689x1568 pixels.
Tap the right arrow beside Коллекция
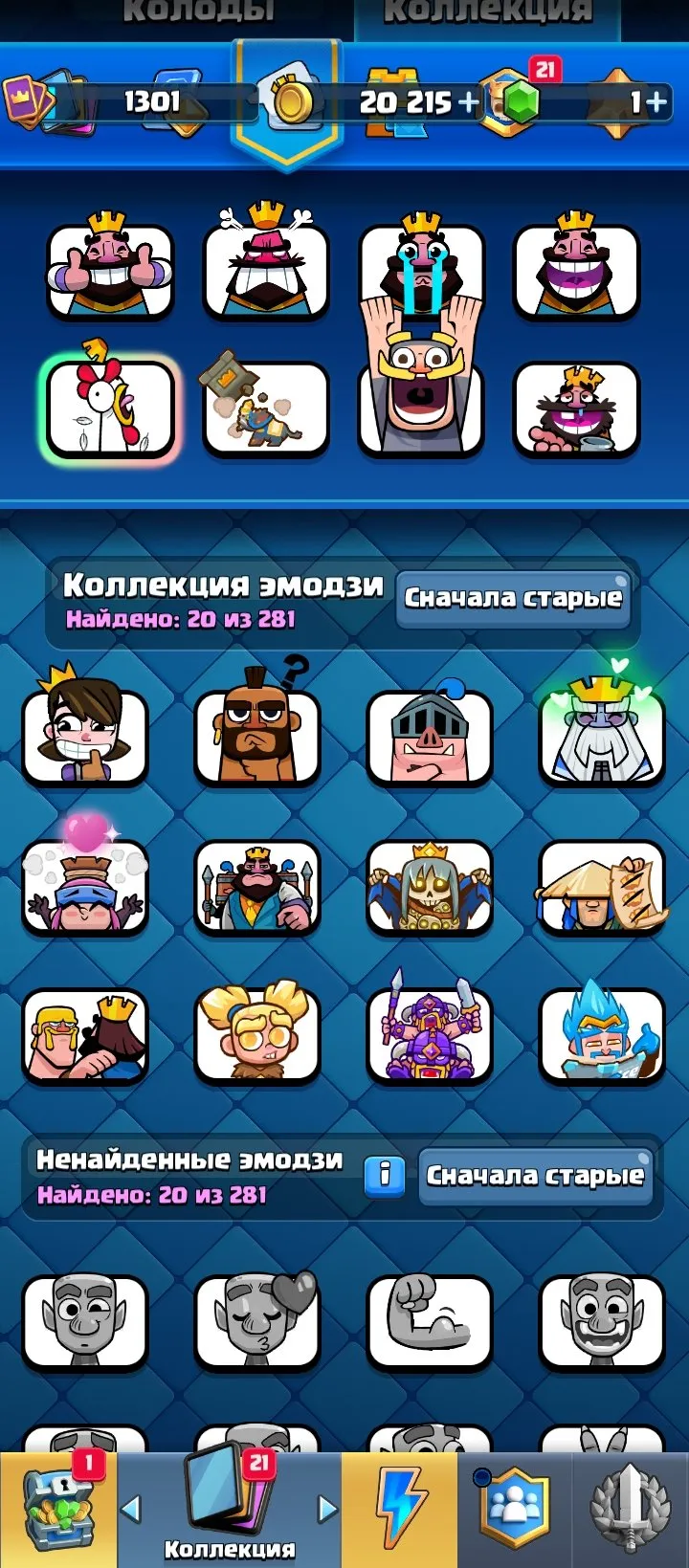click(x=327, y=1509)
